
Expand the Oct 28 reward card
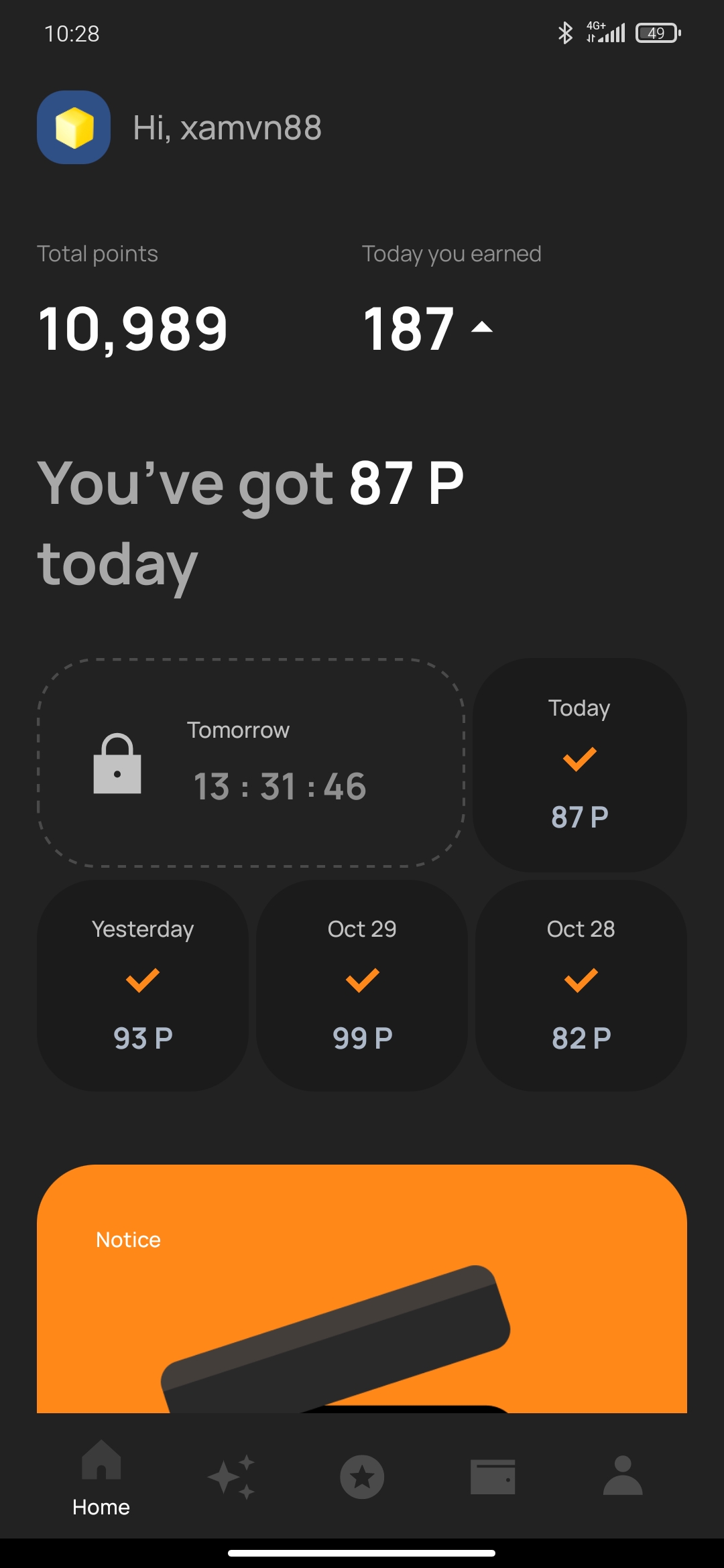pos(581,985)
